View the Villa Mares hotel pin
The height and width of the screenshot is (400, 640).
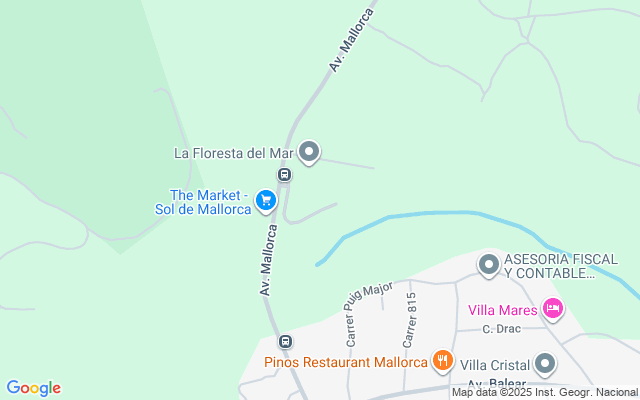(x=551, y=308)
